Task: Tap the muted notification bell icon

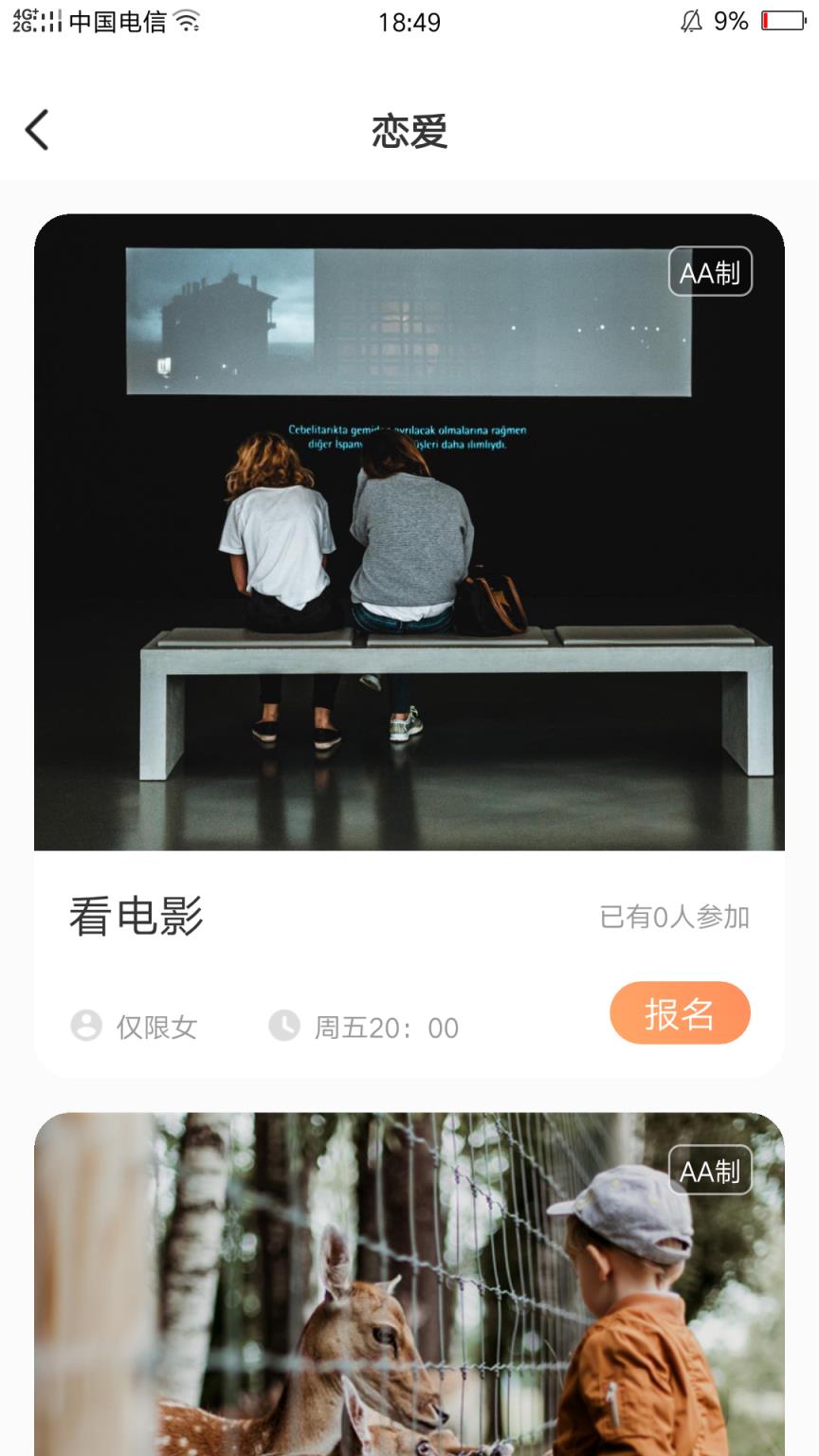Action: tap(691, 21)
